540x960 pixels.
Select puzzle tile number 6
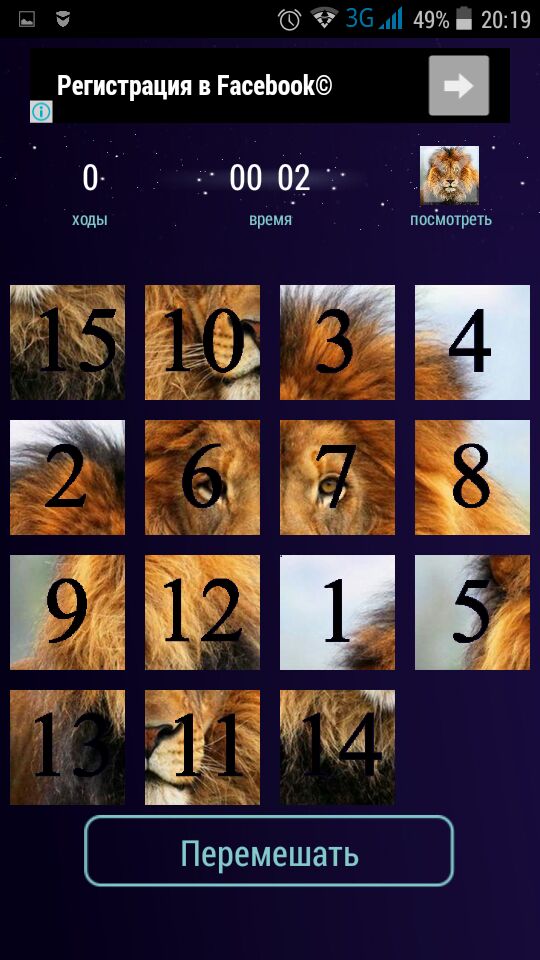pyautogui.click(x=203, y=478)
